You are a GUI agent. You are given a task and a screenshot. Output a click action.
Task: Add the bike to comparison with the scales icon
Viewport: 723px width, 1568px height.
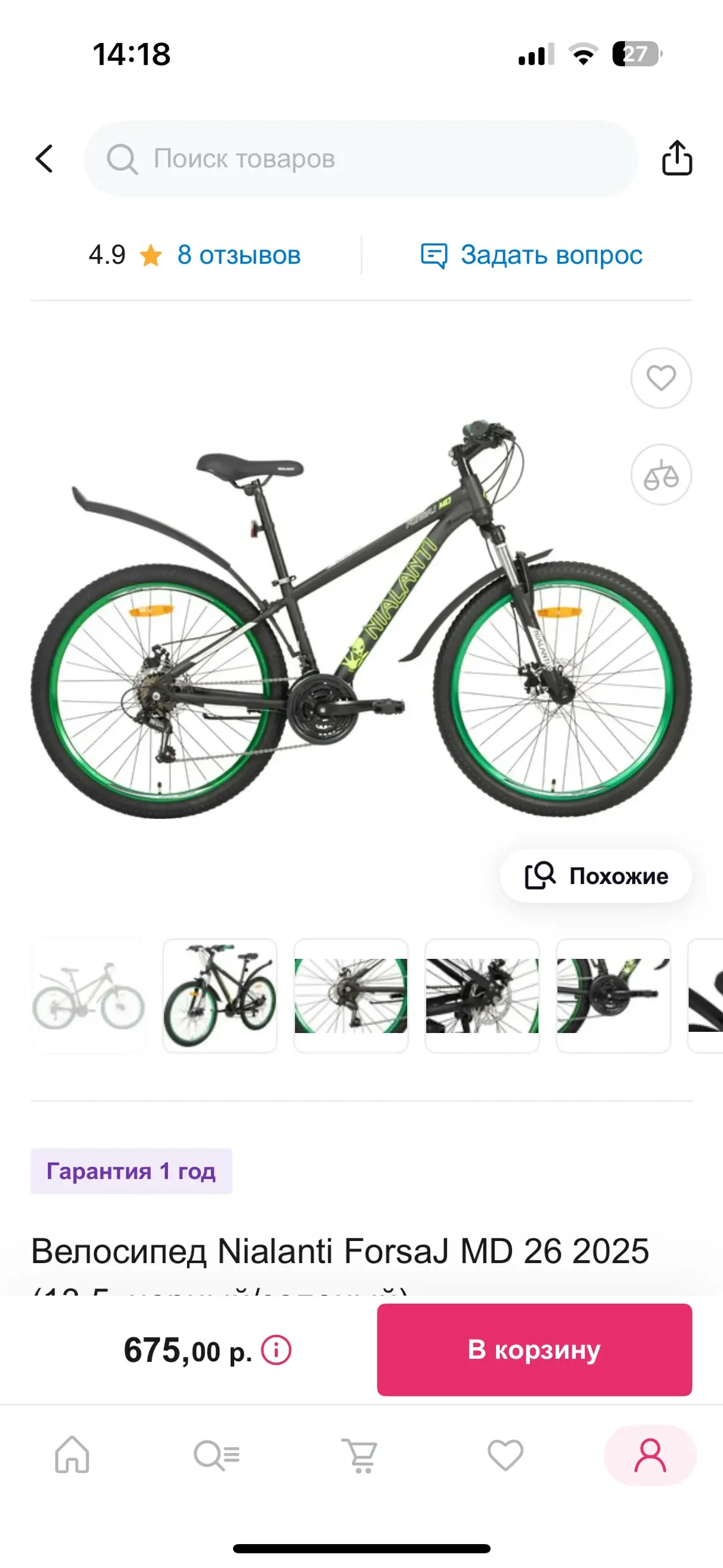pyautogui.click(x=661, y=475)
